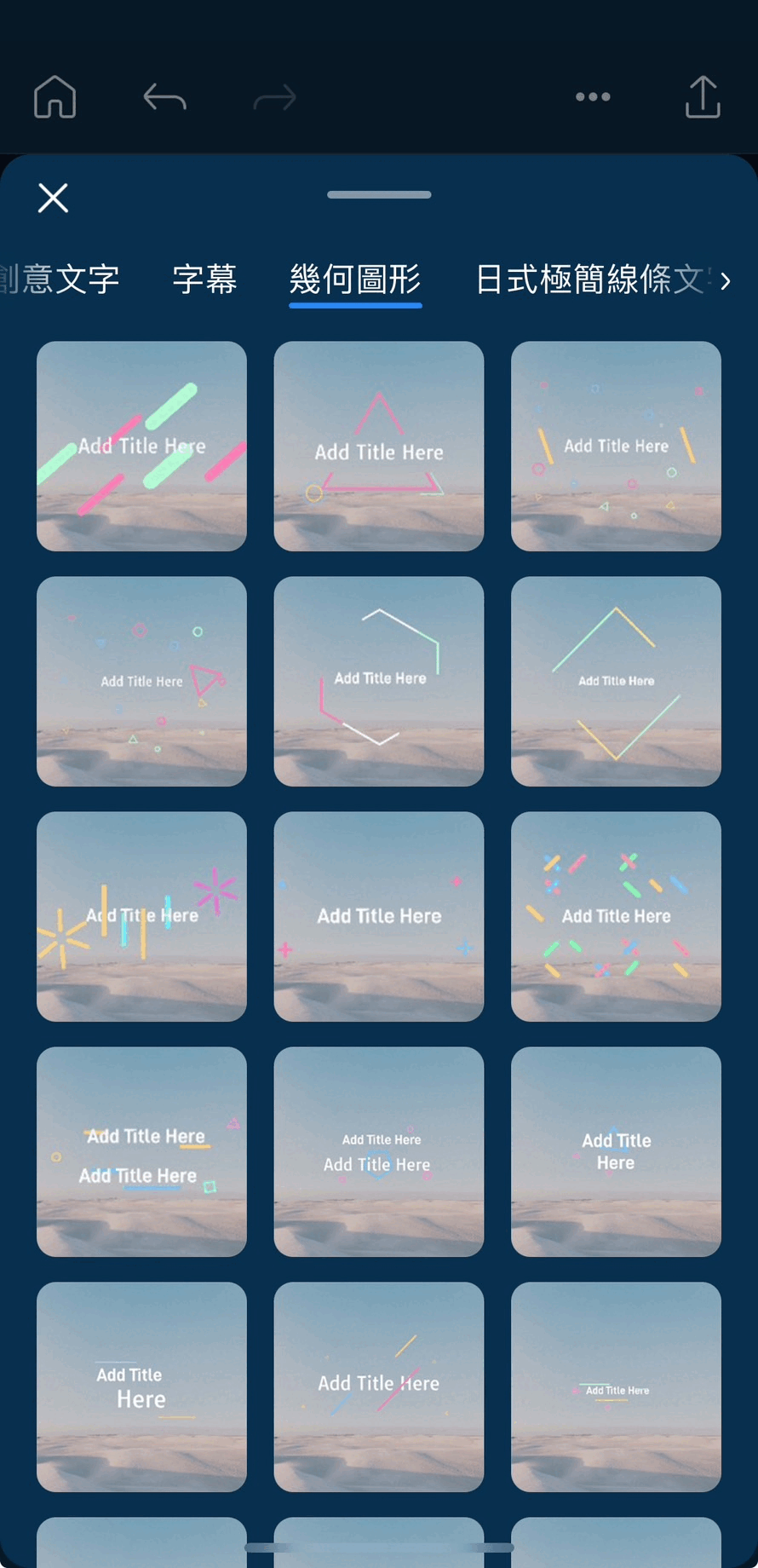Choose the diagonal pink and green bars template
Screen dimensions: 758x1568
pos(141,446)
